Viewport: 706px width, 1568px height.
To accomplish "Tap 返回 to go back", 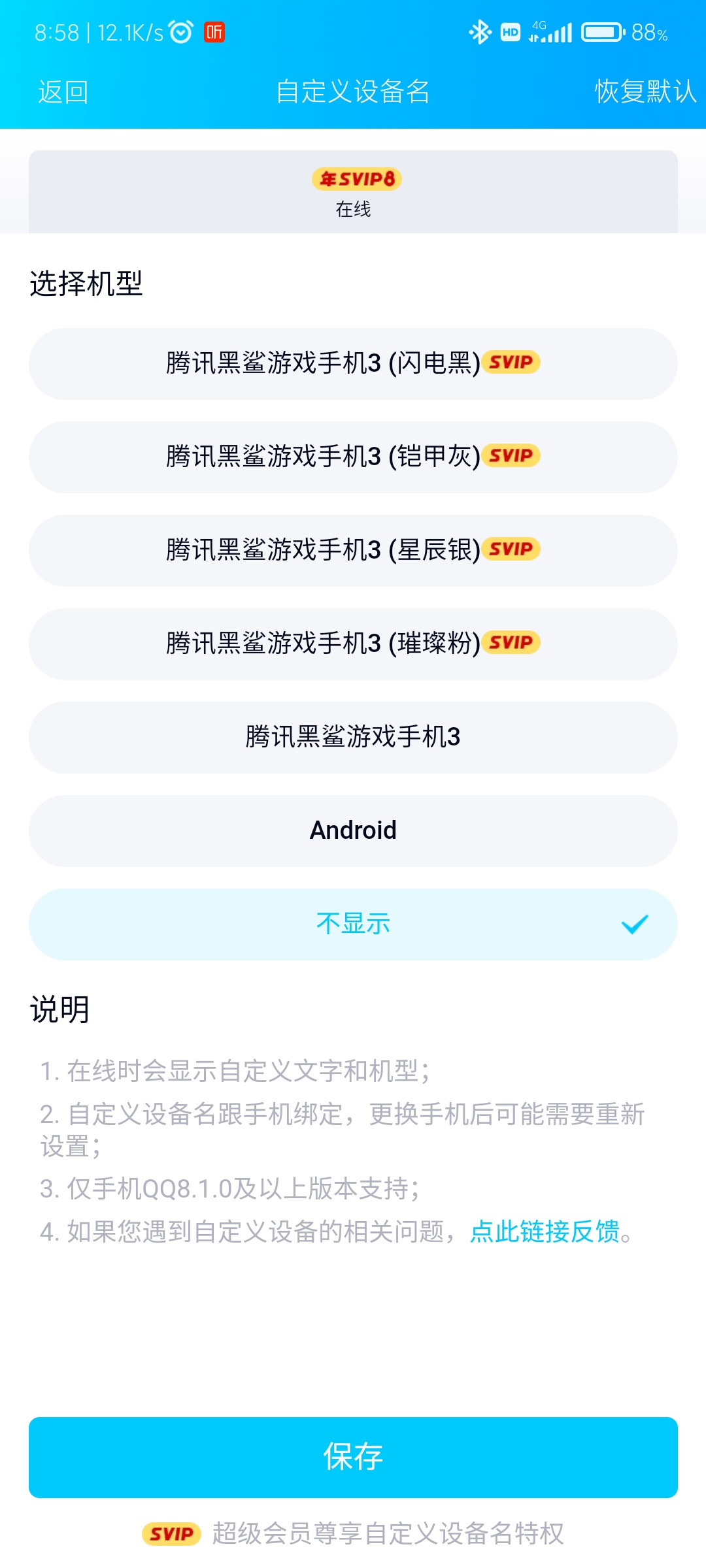I will (63, 91).
